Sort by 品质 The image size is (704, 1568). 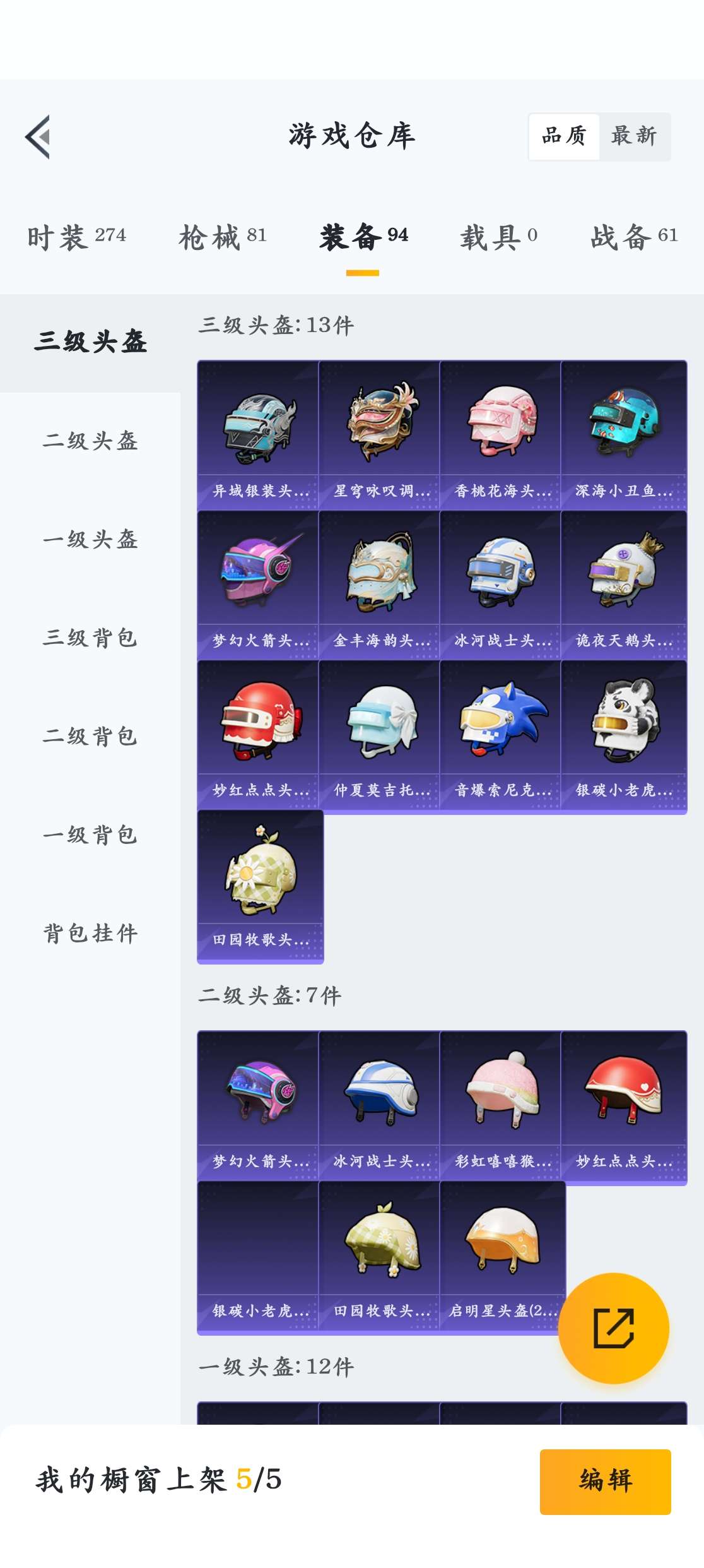[x=564, y=136]
